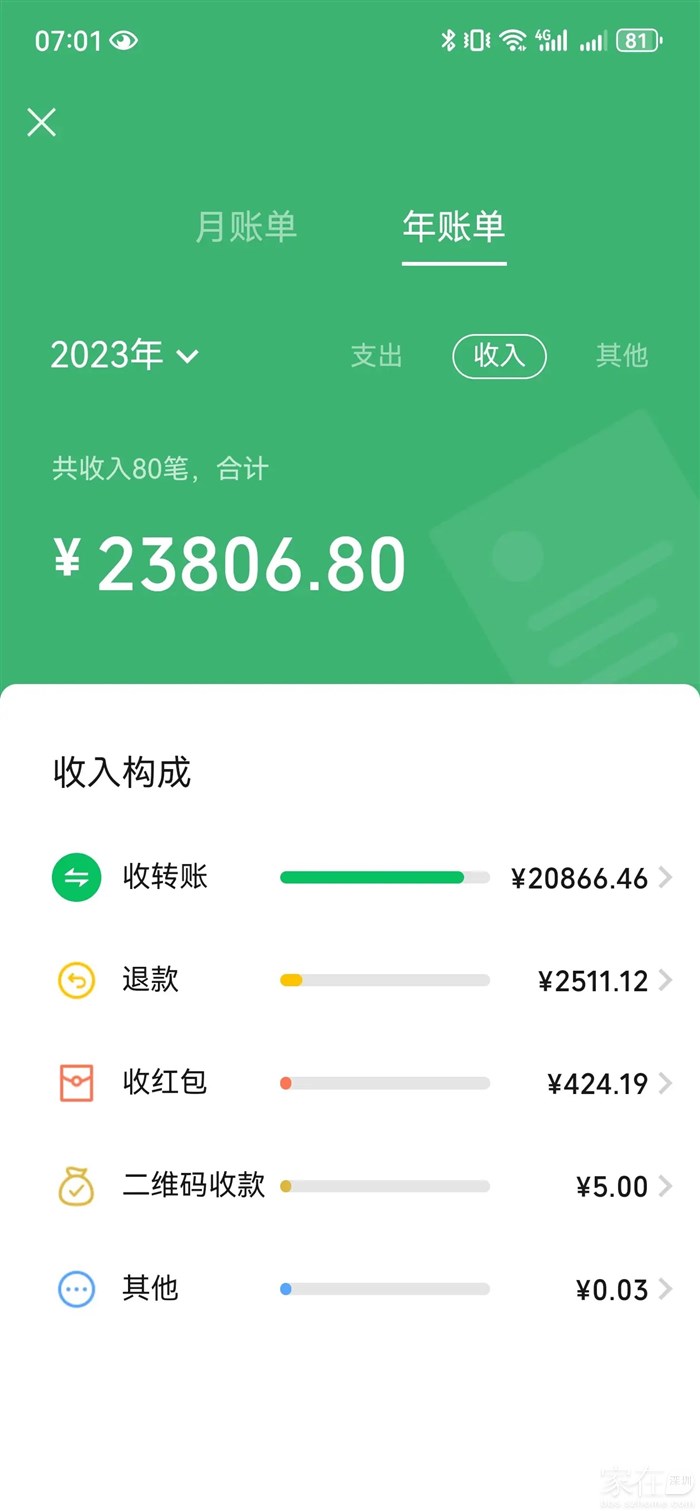Show the 其他 filter category
The height and width of the screenshot is (1511, 700).
(622, 355)
